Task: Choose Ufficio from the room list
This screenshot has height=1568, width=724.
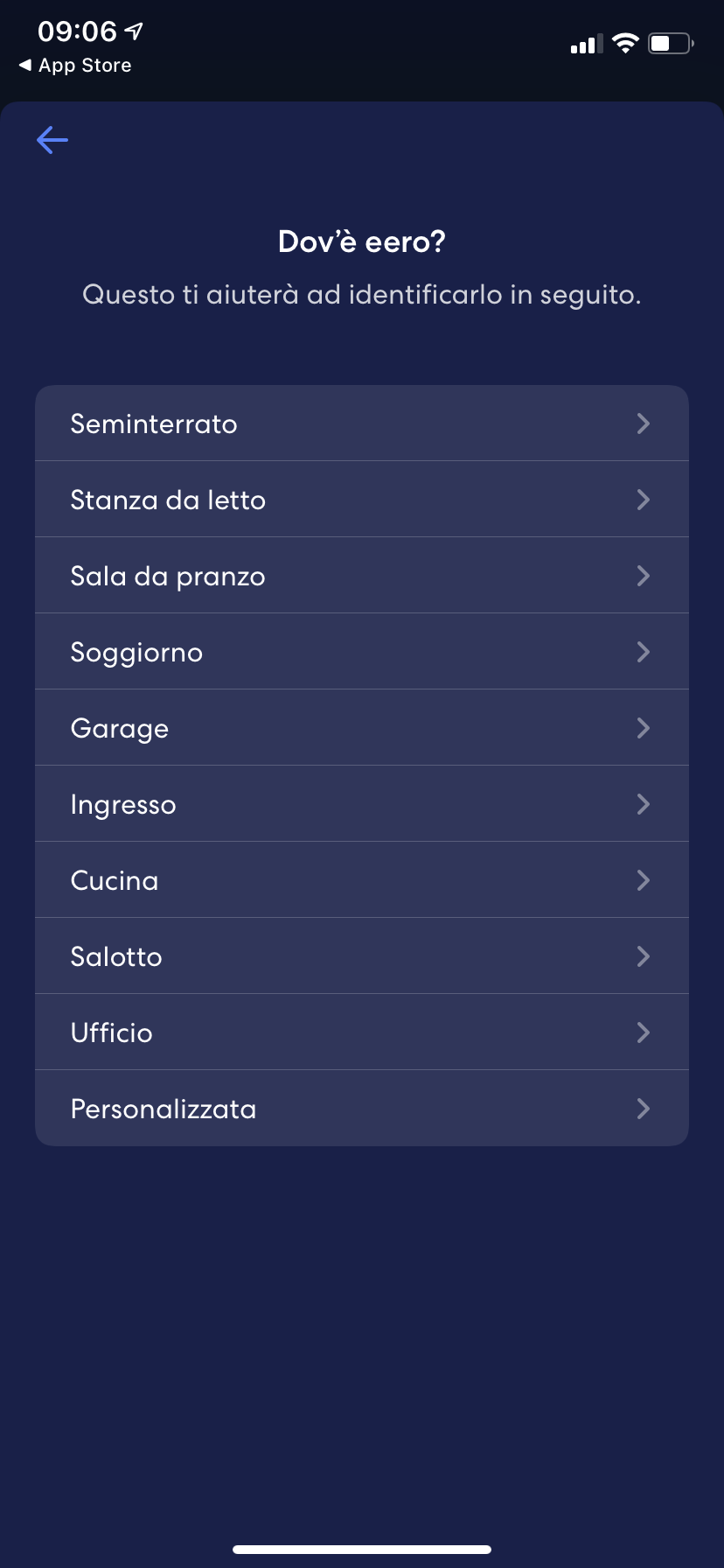Action: [362, 1032]
